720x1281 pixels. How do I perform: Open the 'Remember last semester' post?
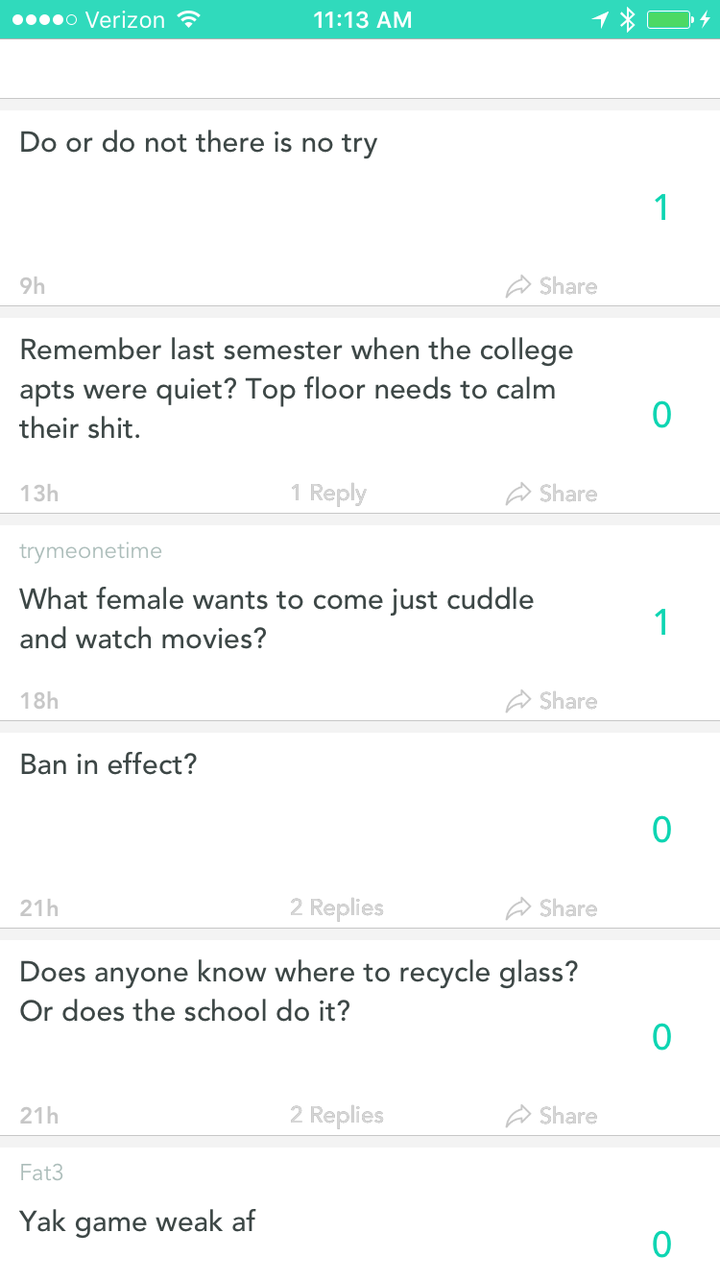[297, 389]
